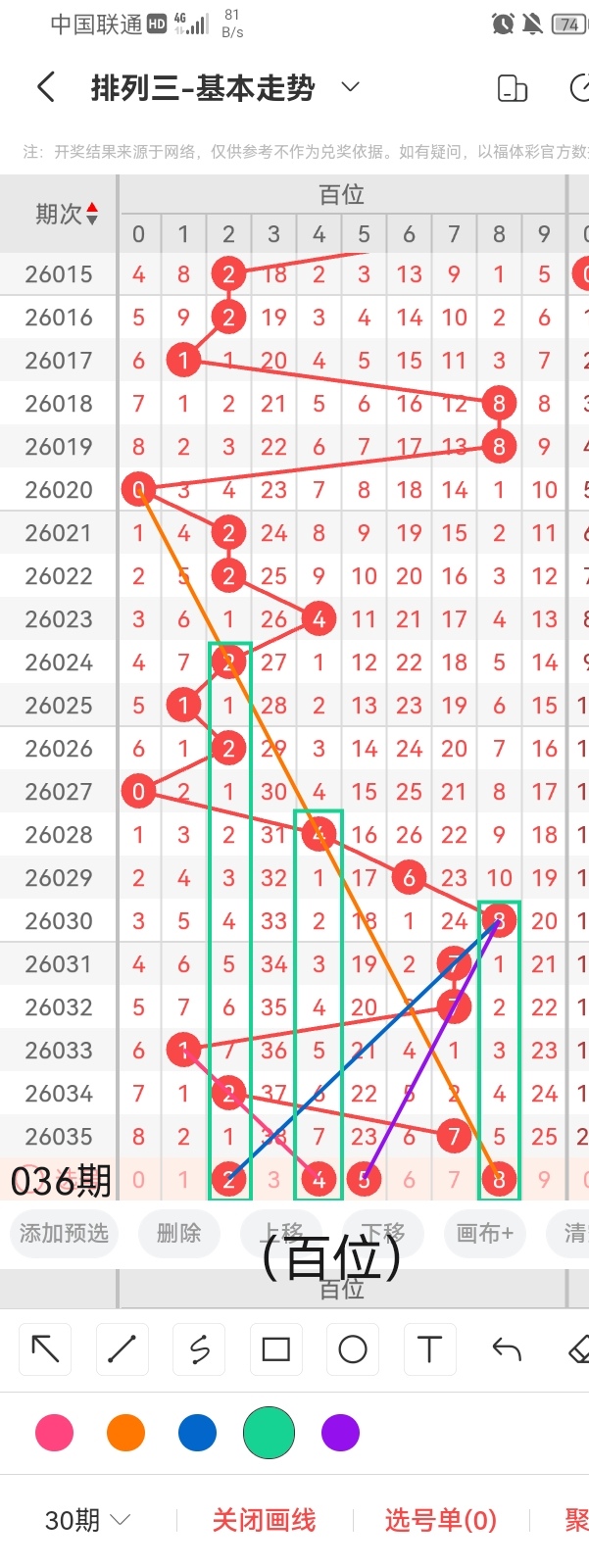The height and width of the screenshot is (1568, 589).
Task: Select the text tool
Action: pyautogui.click(x=429, y=1349)
